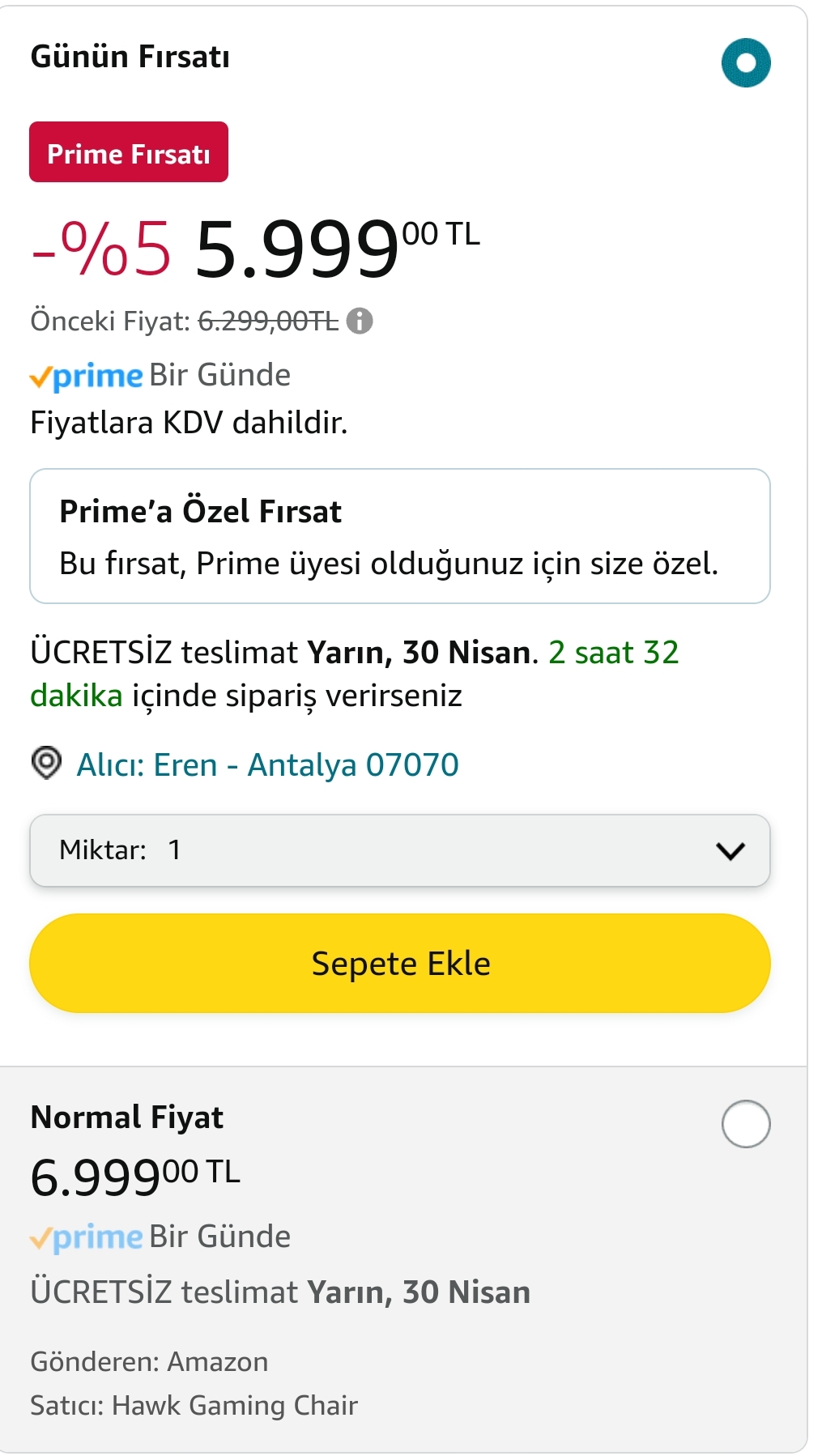
Task: Select the Günün Fırsatı deal option
Action: 745,63
